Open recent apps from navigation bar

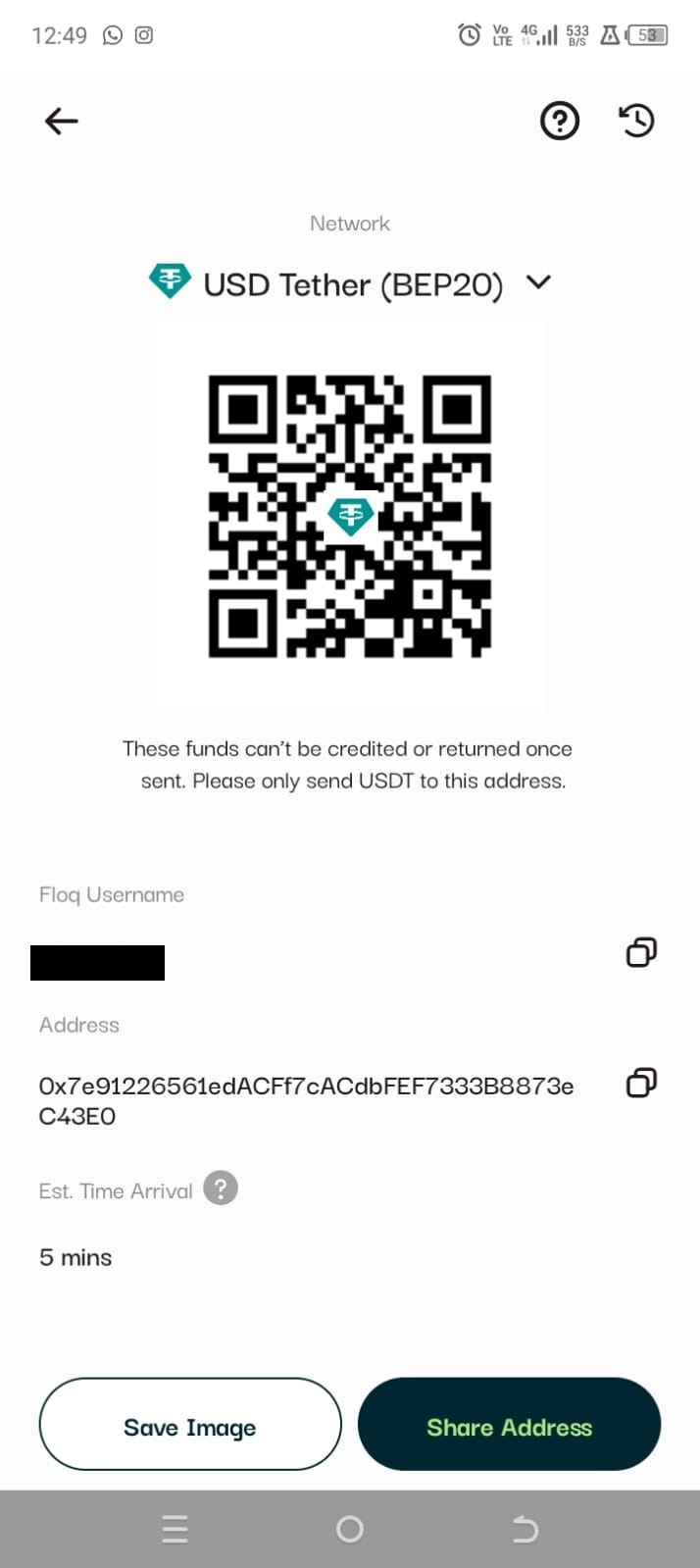[175, 1529]
